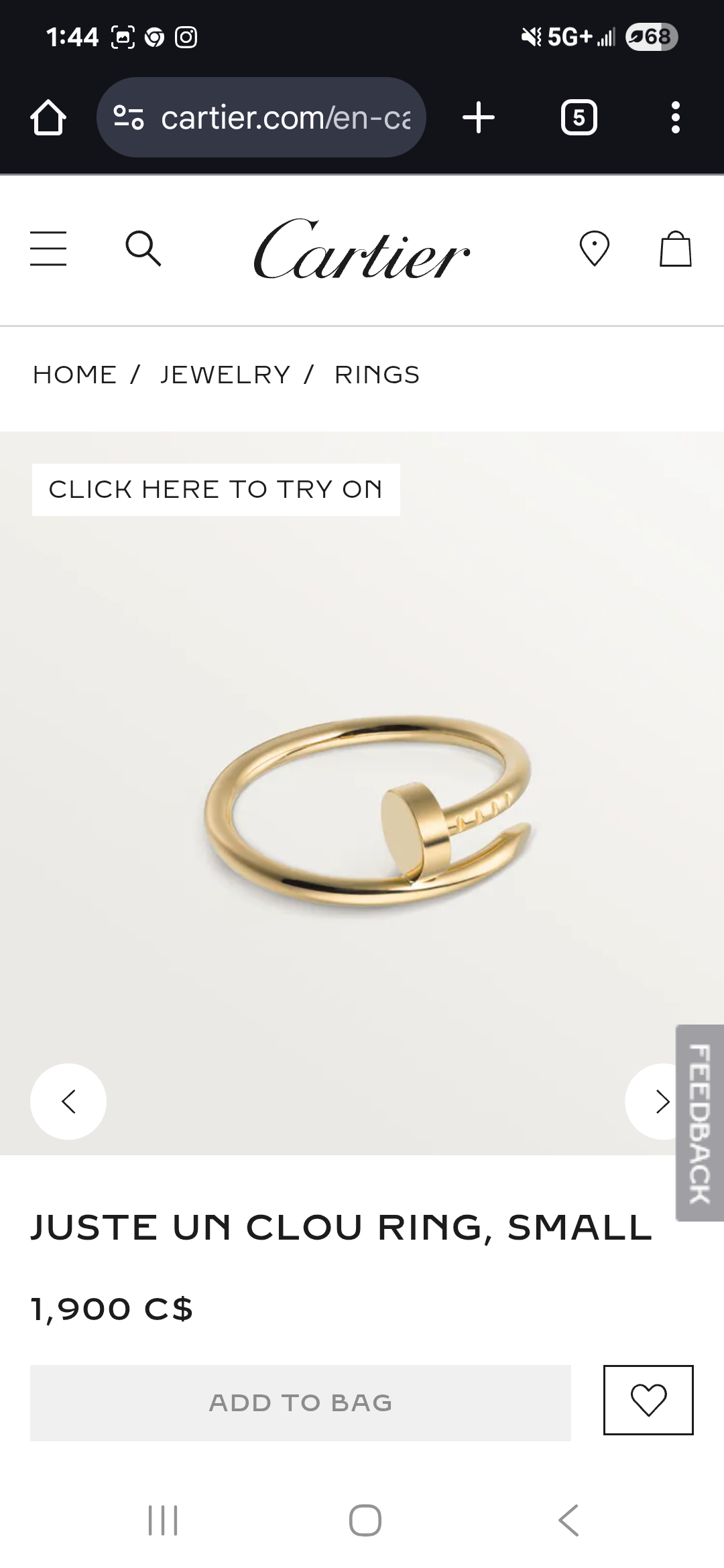Open recent apps from navigation bar
The image size is (724, 1568).
tap(163, 1520)
